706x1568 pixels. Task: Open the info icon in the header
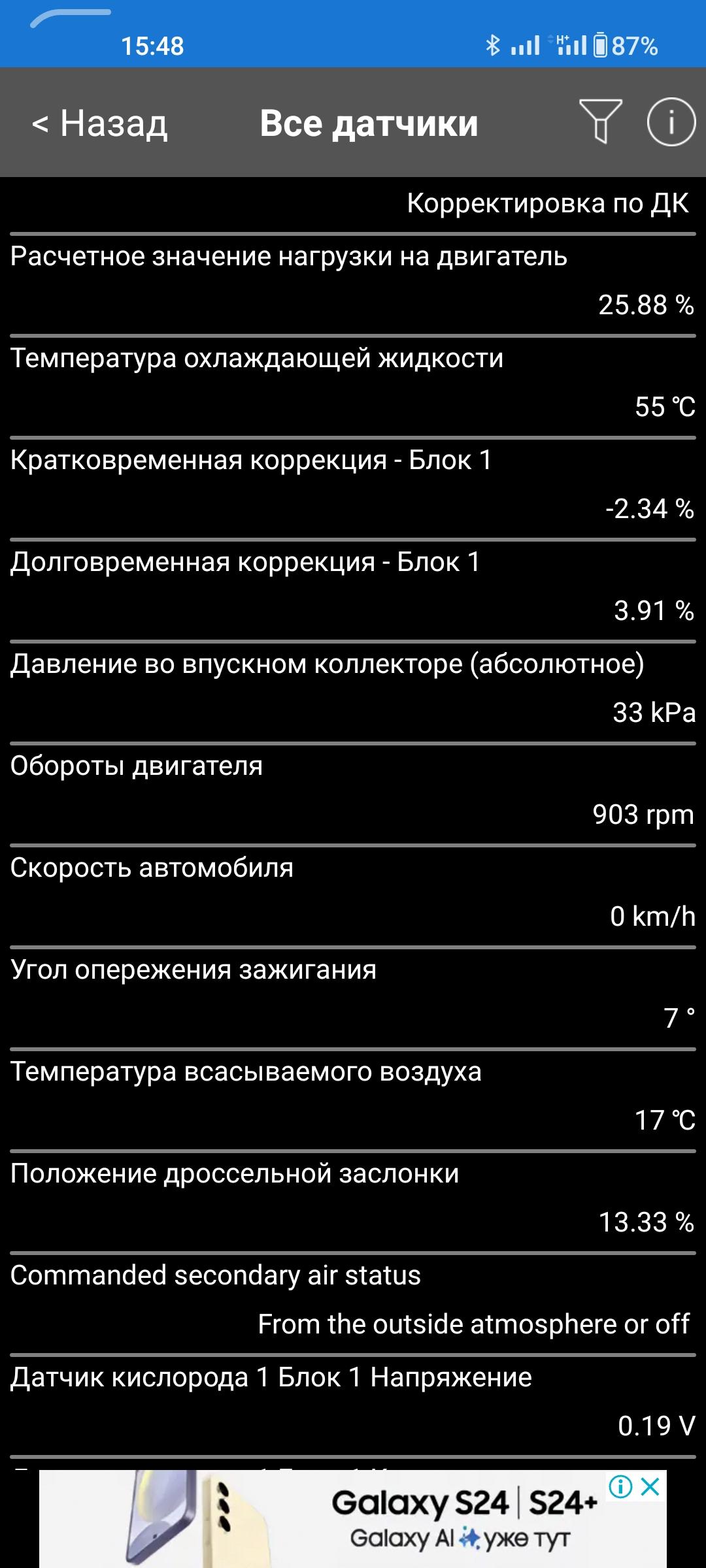[671, 122]
